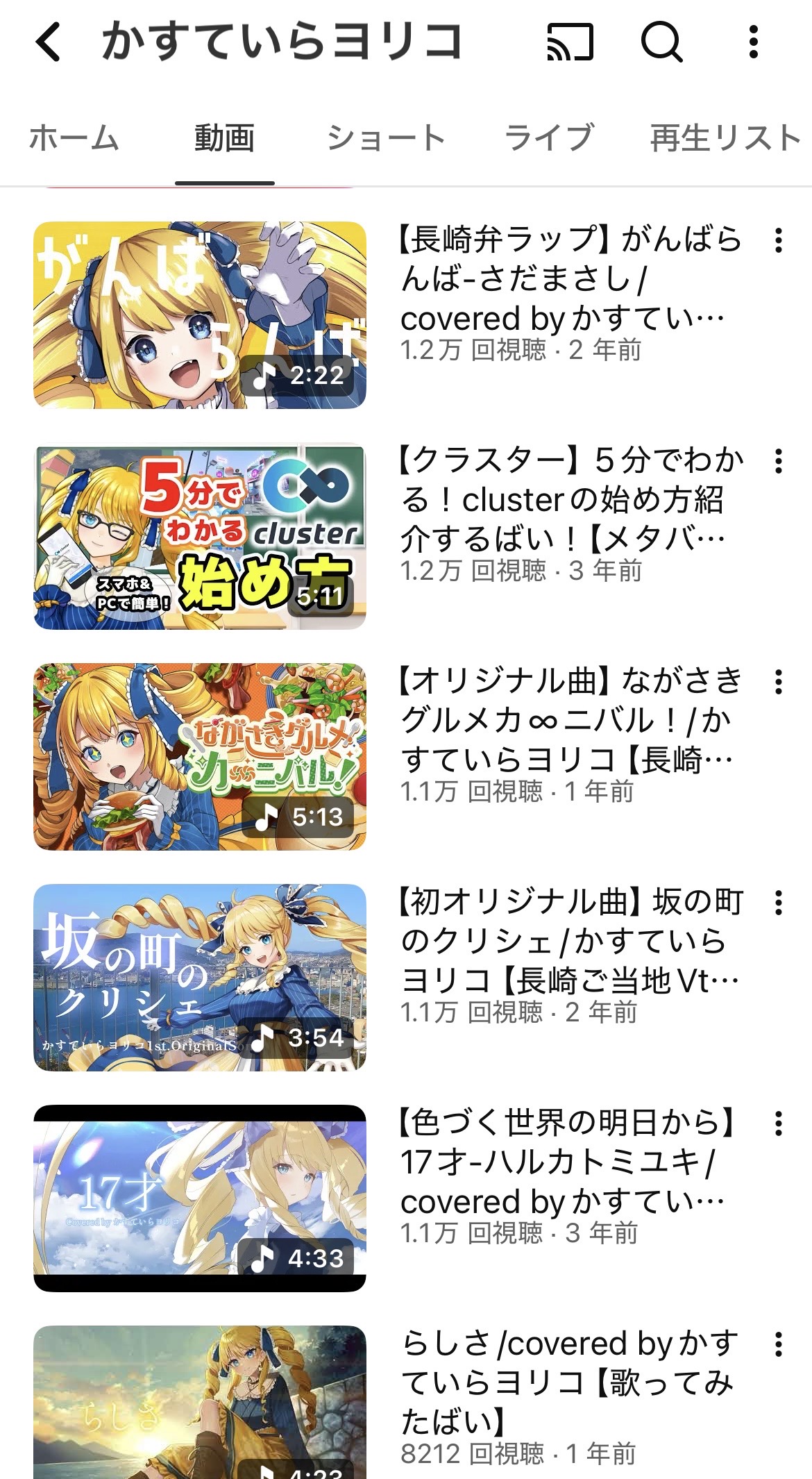The width and height of the screenshot is (812, 1479).
Task: Open the top bar overflow menu
Action: [754, 42]
